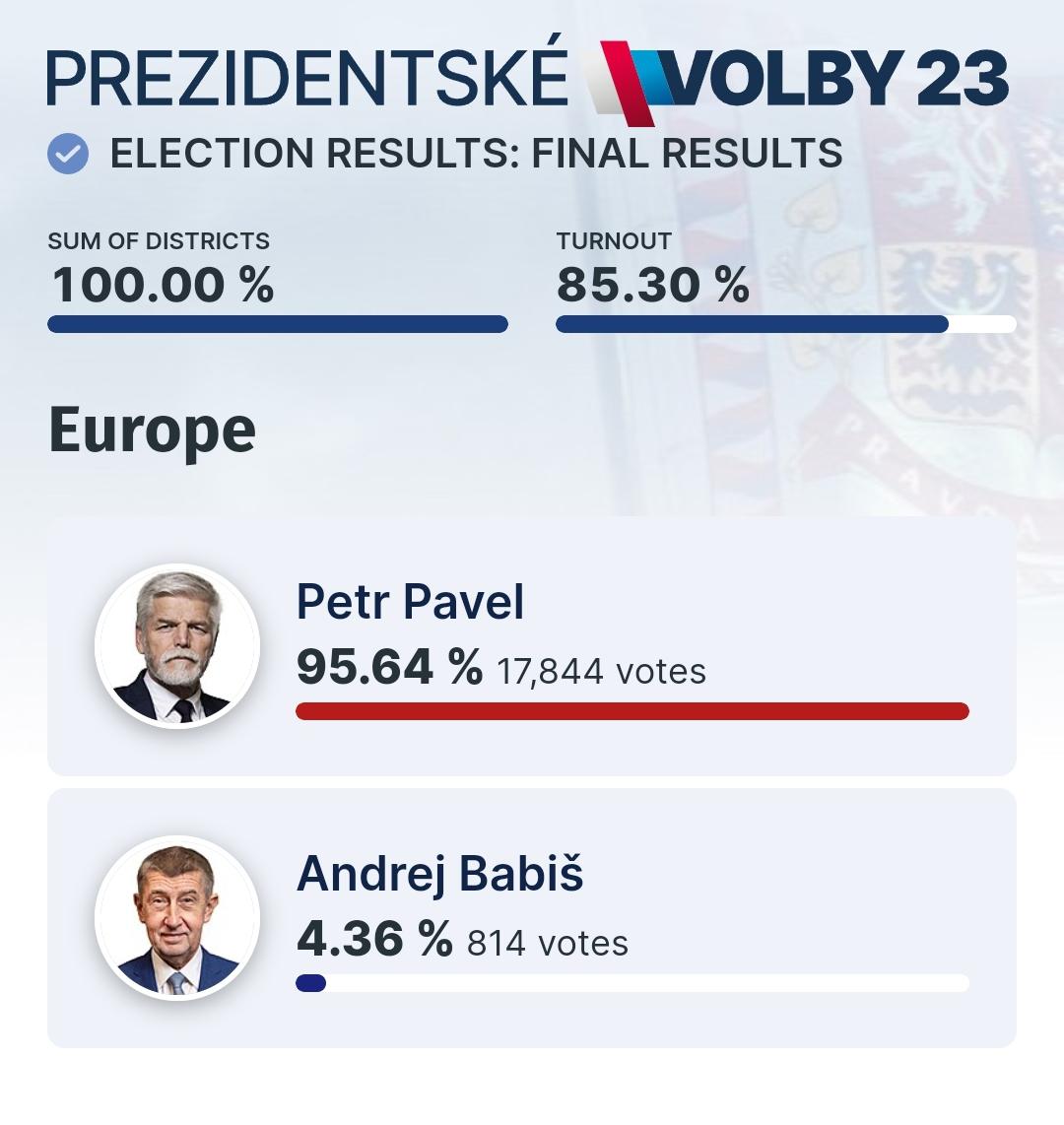Toggle Petr Pavel's result card selected
The width and height of the screenshot is (1064, 1125).
[x=532, y=645]
